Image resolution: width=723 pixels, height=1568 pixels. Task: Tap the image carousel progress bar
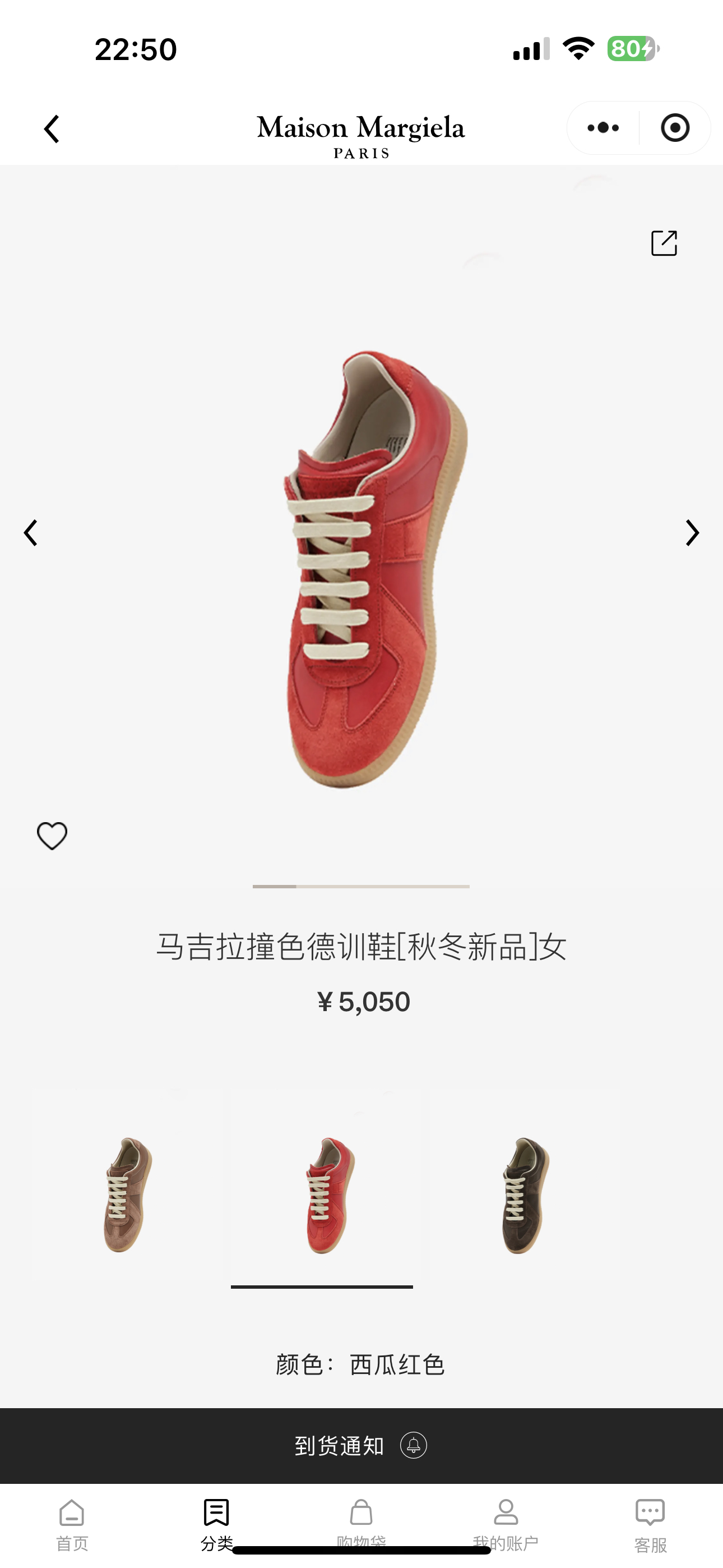(361, 887)
